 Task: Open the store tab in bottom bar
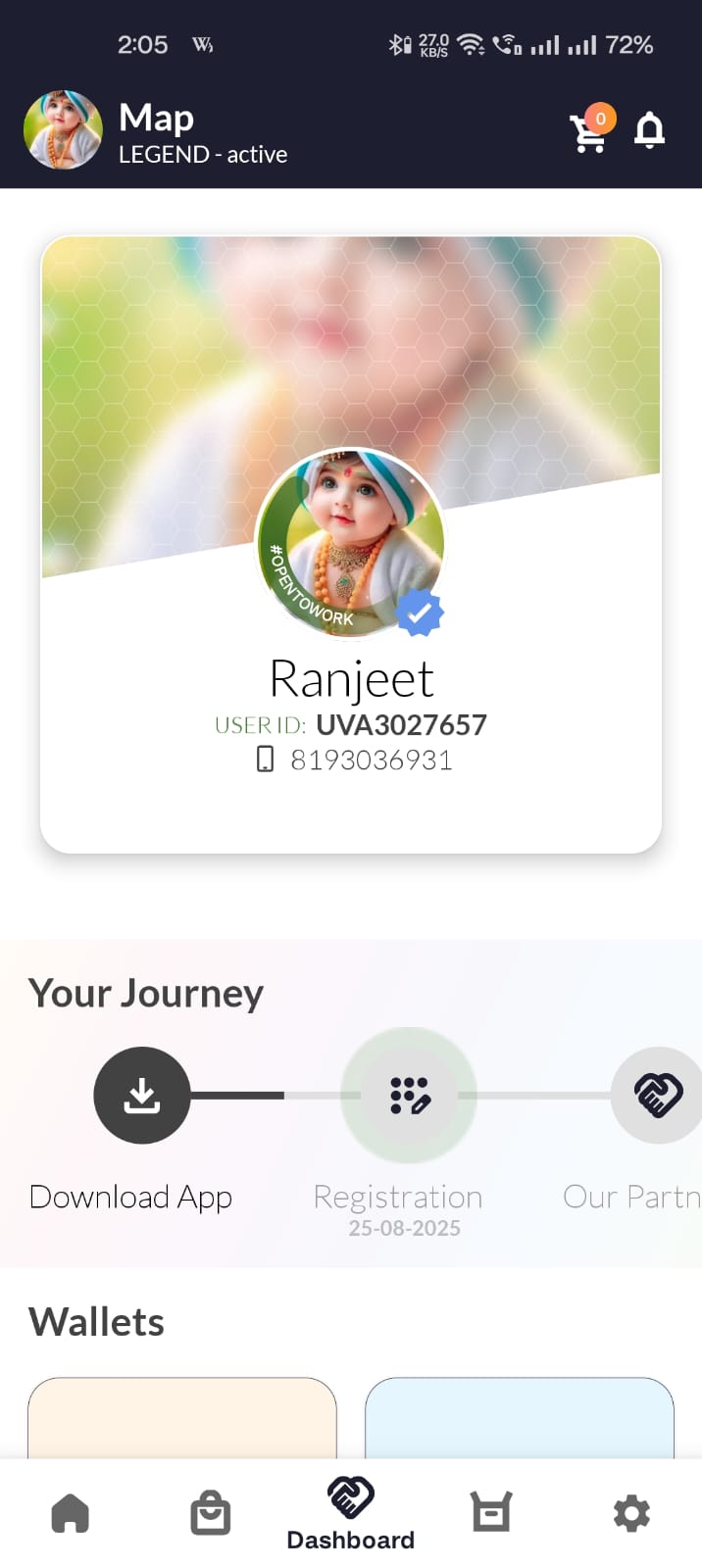point(491,1513)
